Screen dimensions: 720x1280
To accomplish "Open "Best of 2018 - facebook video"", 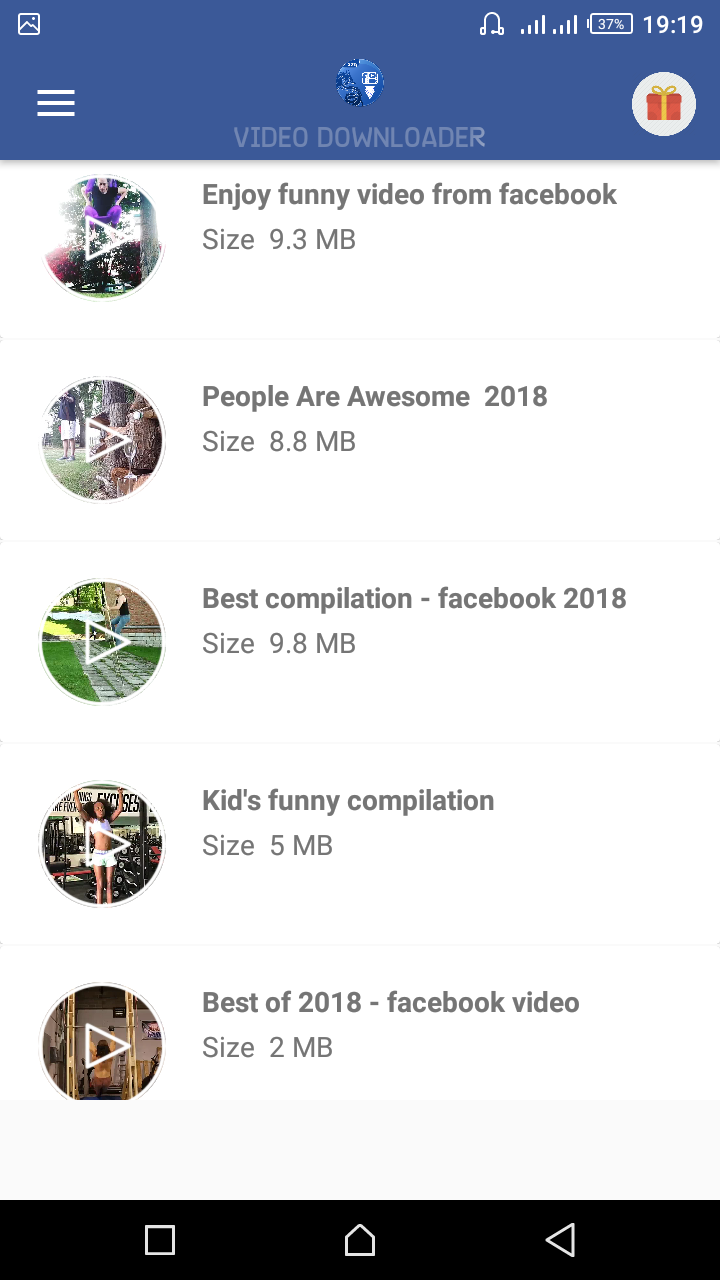I will coord(390,1003).
